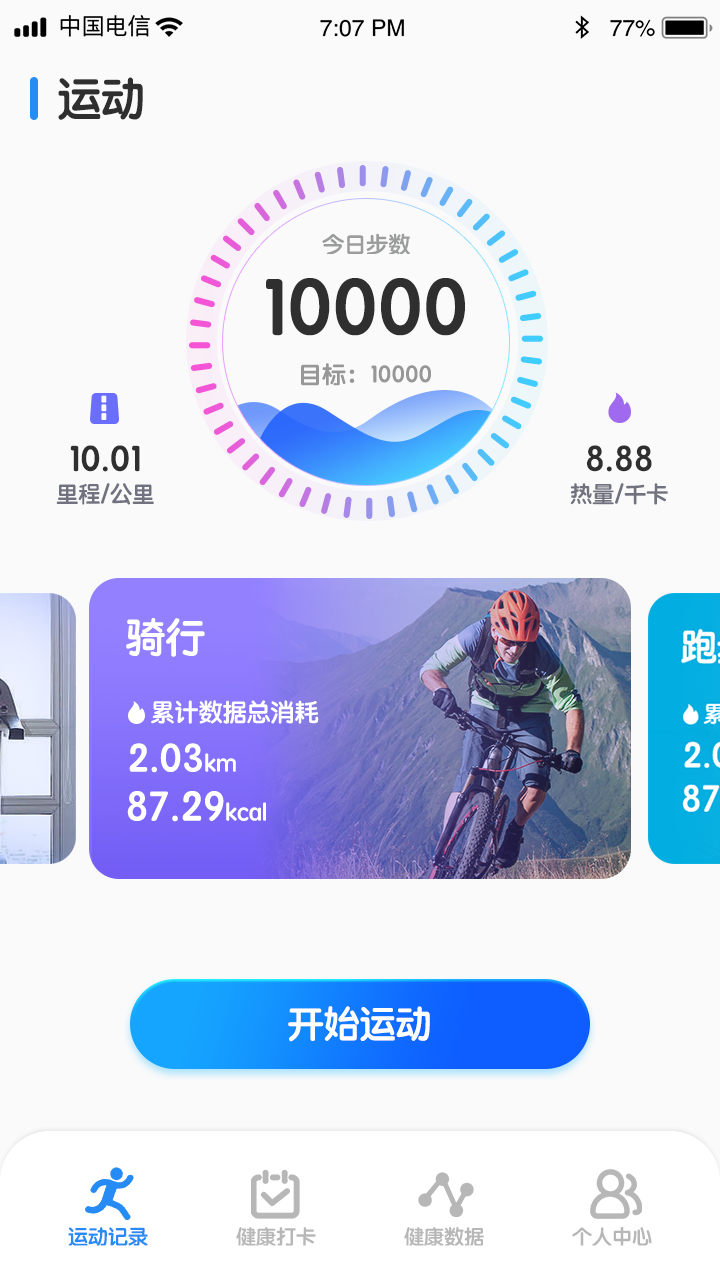This screenshot has height=1280, width=720.
Task: Open the 跑步 activity card
Action: [x=686, y=728]
